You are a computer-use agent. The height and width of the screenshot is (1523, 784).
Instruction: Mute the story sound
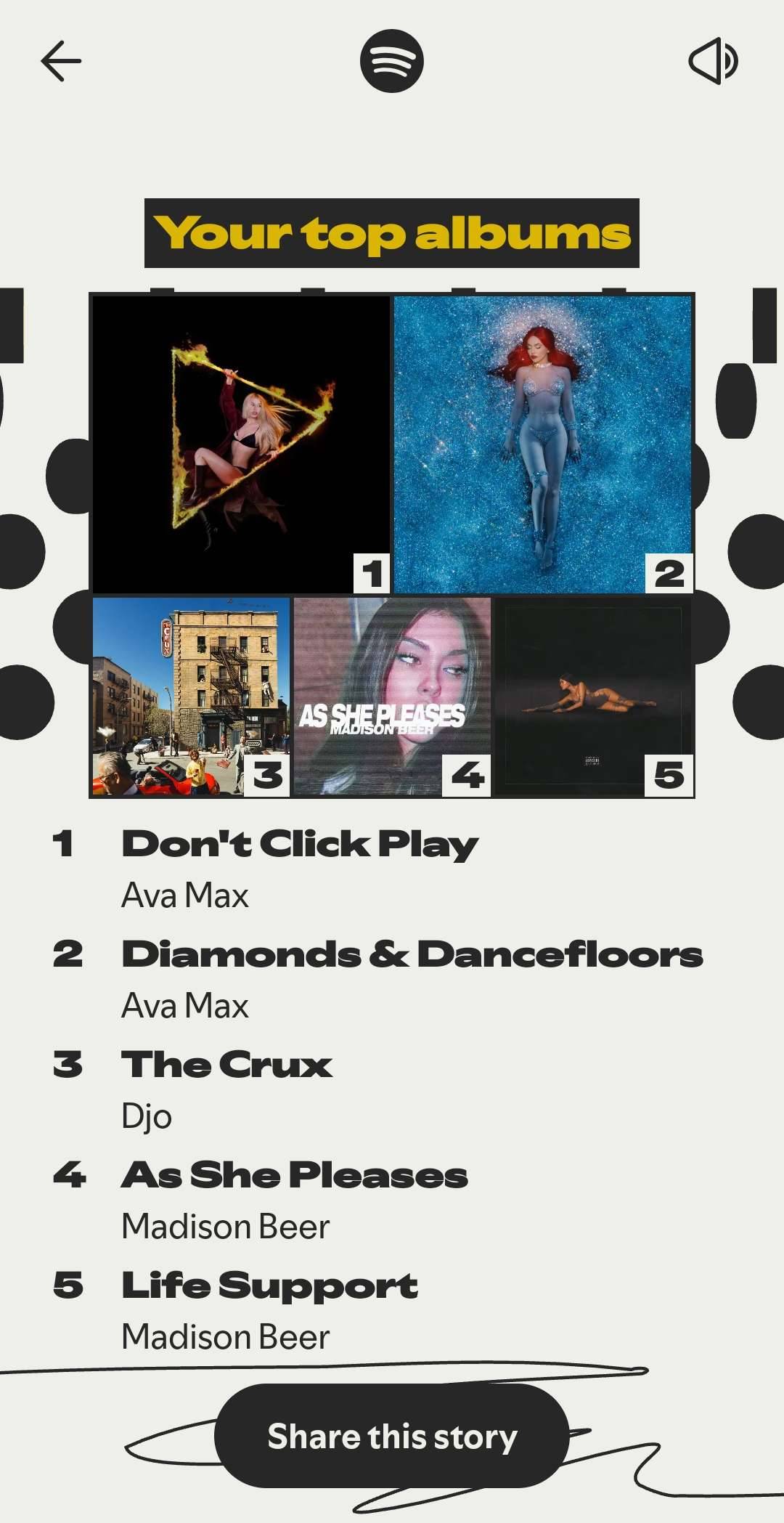[x=714, y=61]
